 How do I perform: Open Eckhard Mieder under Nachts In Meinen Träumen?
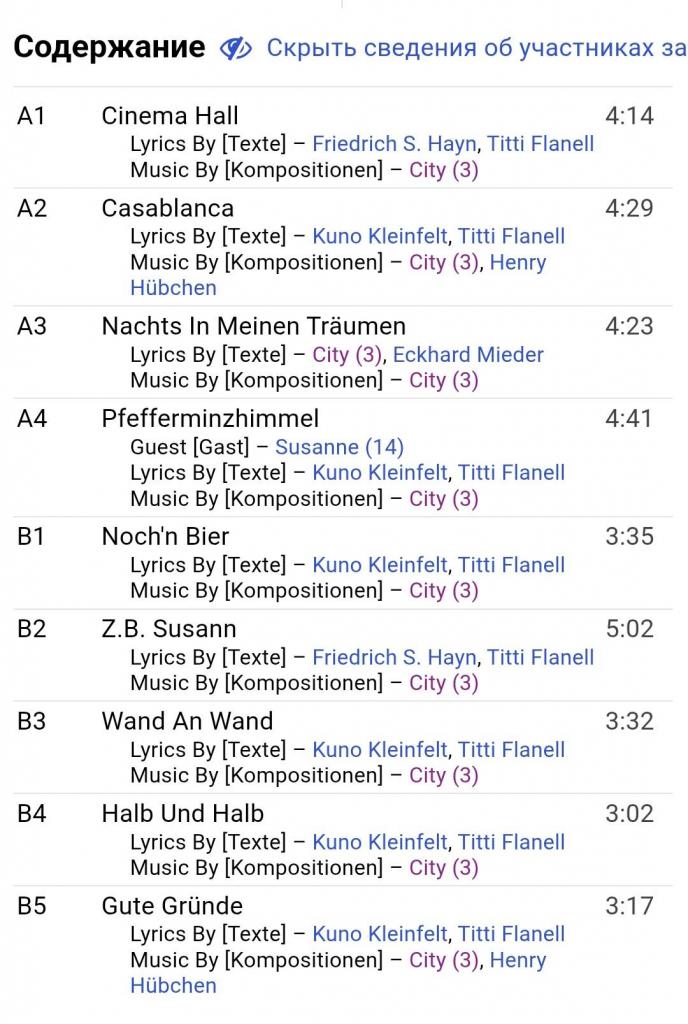coord(468,355)
